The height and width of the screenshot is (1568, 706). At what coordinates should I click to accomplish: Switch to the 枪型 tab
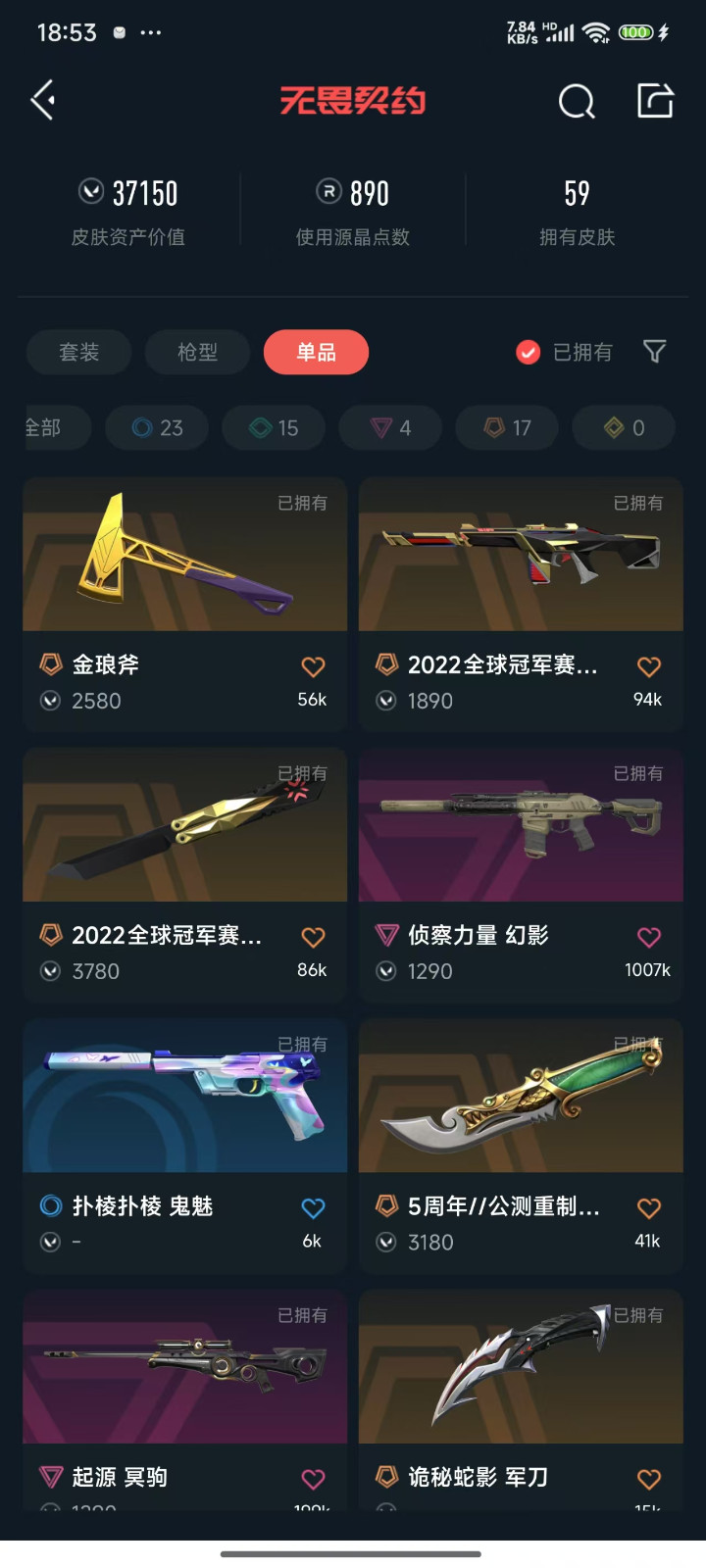pos(197,352)
